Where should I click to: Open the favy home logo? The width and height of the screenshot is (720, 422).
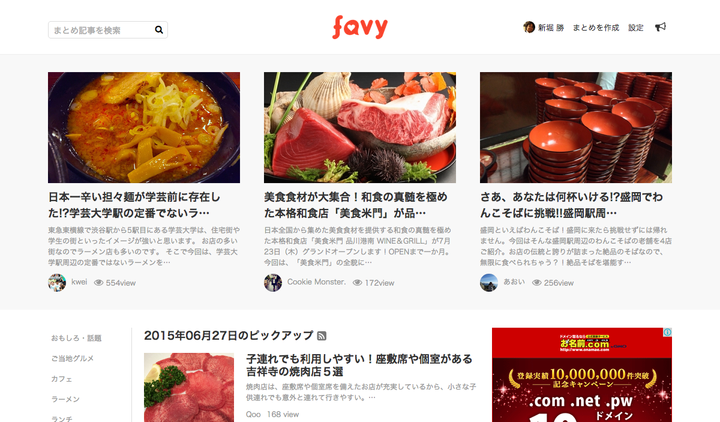coord(360,28)
